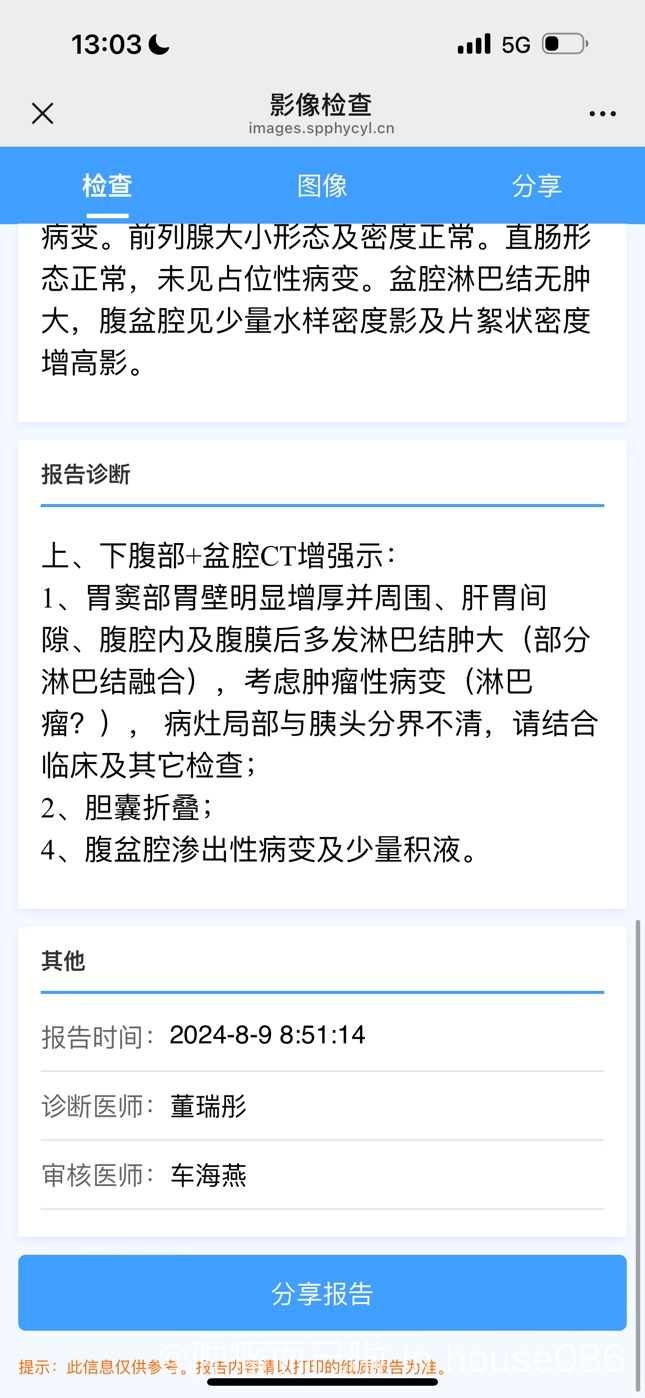Switch to the 图像 tab
The height and width of the screenshot is (1398, 645).
pyautogui.click(x=322, y=185)
